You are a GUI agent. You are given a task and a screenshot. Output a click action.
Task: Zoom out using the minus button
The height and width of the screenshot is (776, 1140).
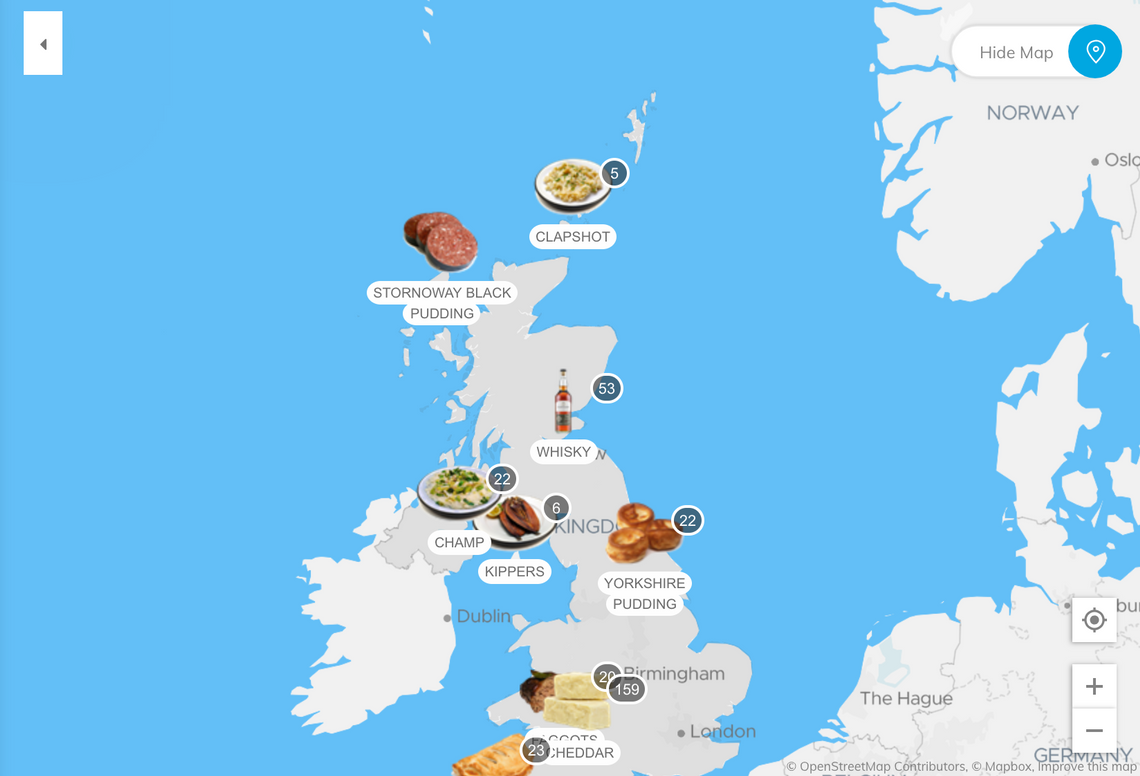1094,731
